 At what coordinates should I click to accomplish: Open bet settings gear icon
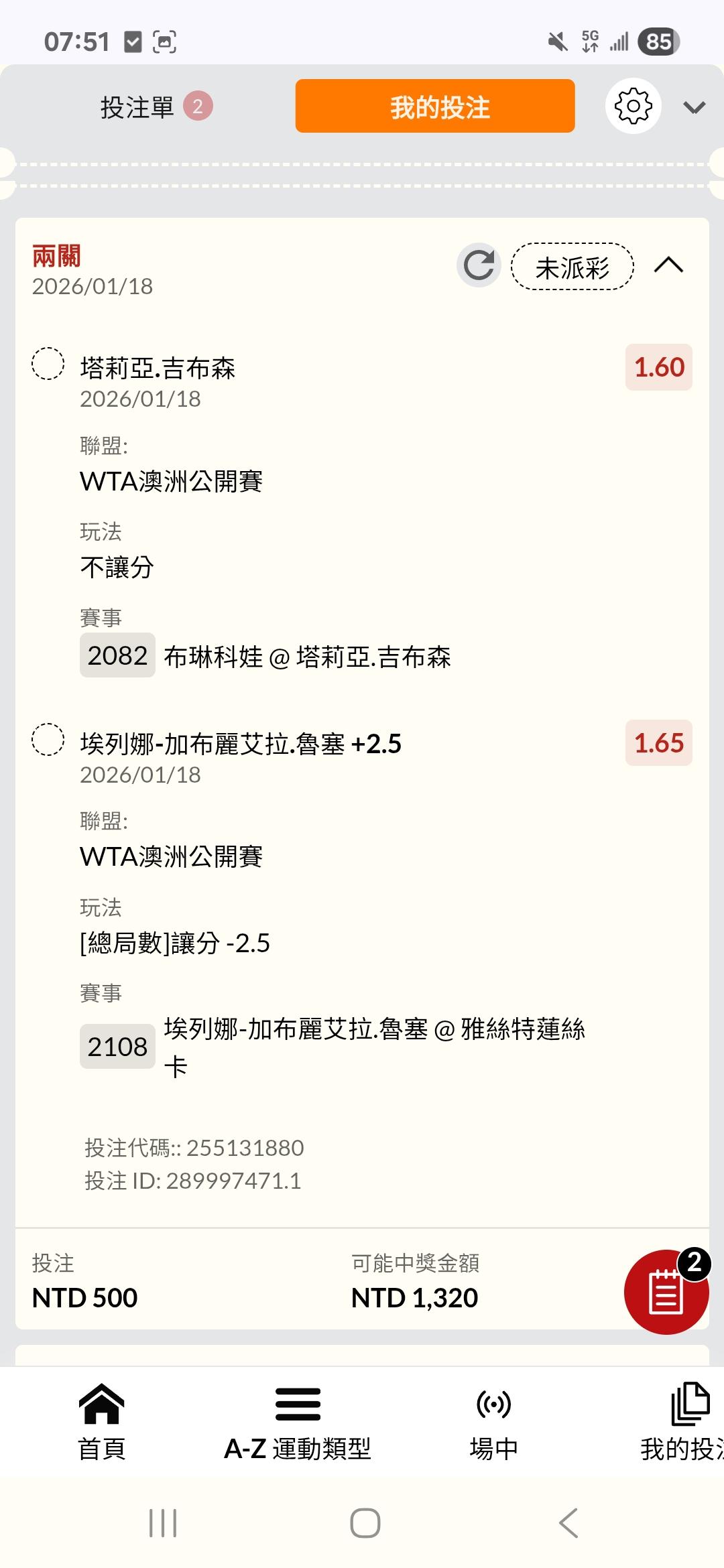coord(633,106)
